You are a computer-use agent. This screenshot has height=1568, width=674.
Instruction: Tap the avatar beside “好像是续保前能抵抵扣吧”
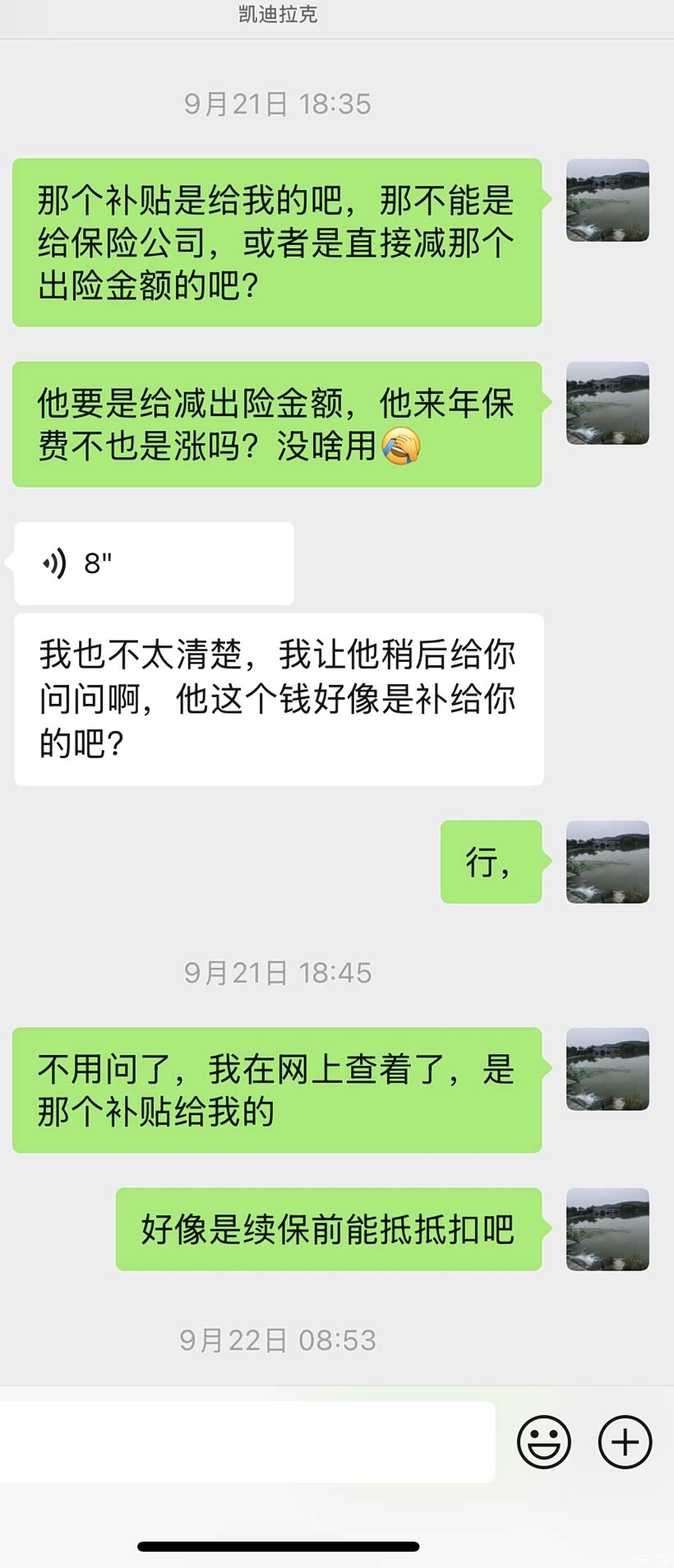click(607, 1229)
